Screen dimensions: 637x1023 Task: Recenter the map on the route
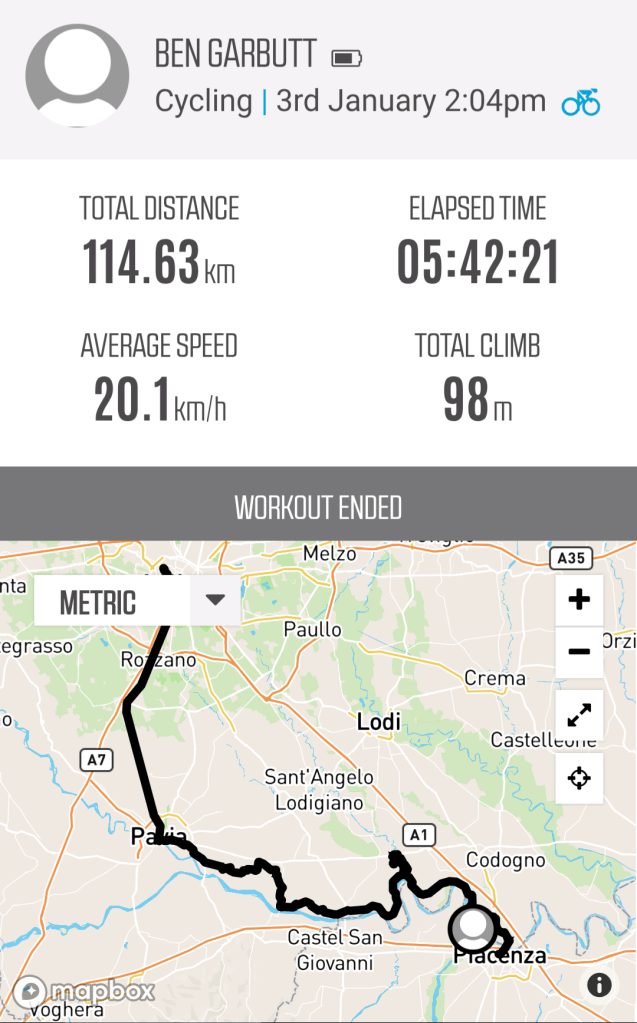(x=579, y=777)
